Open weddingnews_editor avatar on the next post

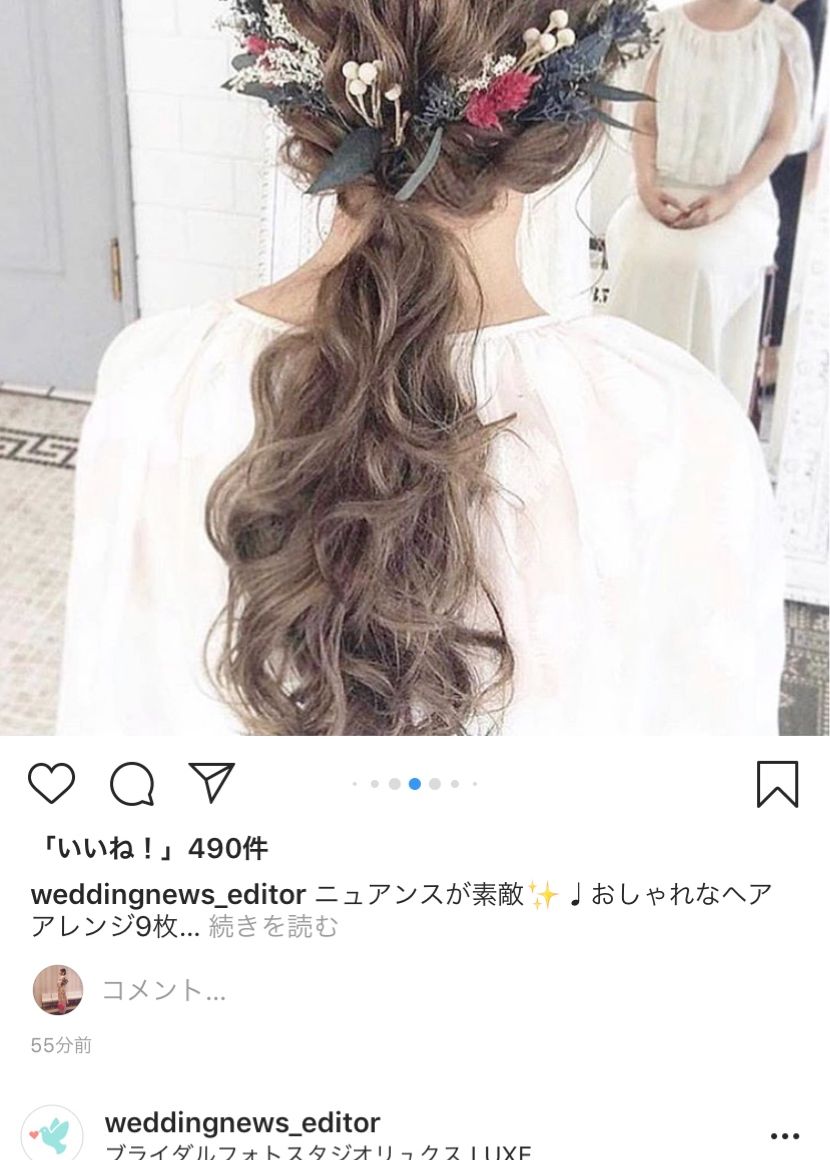51,1135
